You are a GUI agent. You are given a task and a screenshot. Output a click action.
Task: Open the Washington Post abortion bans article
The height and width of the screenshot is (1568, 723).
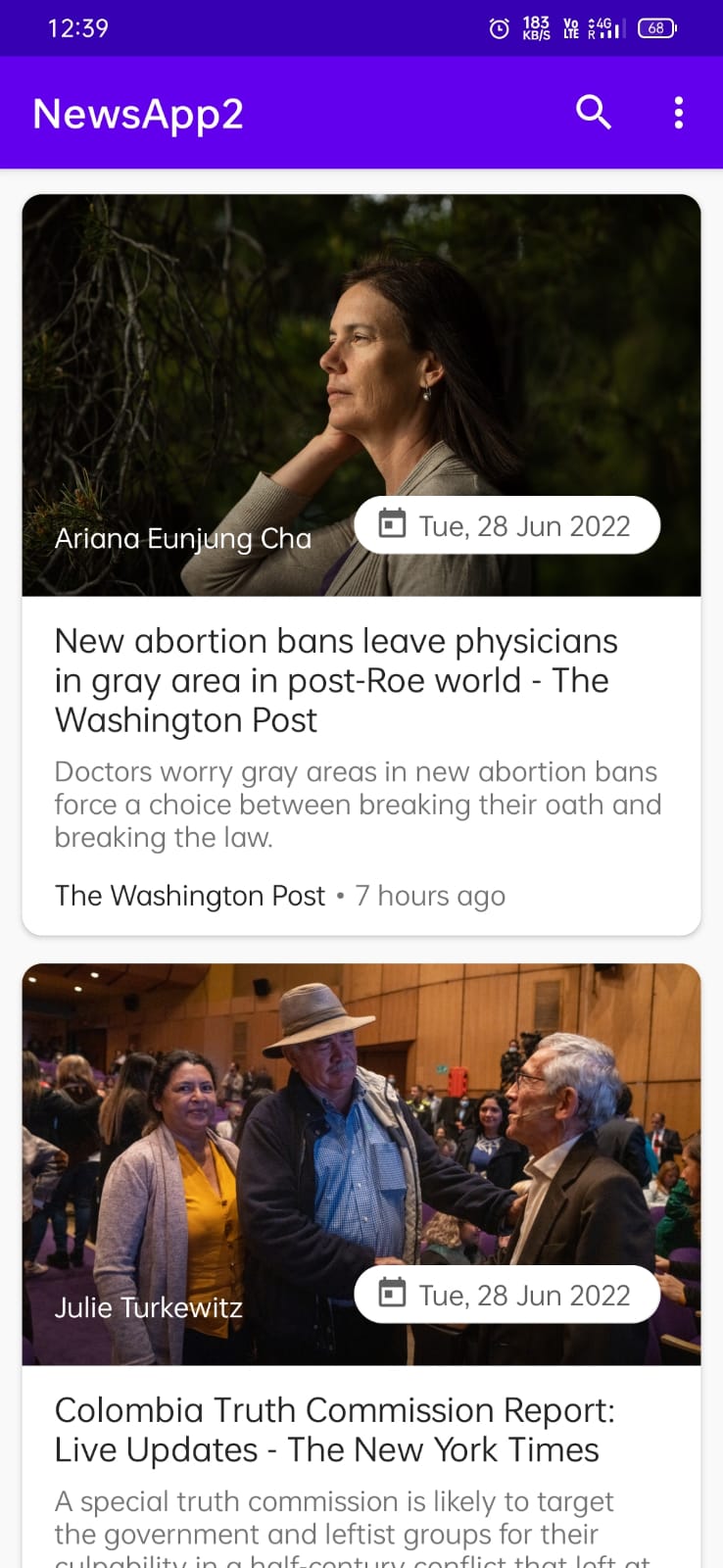pos(361,564)
